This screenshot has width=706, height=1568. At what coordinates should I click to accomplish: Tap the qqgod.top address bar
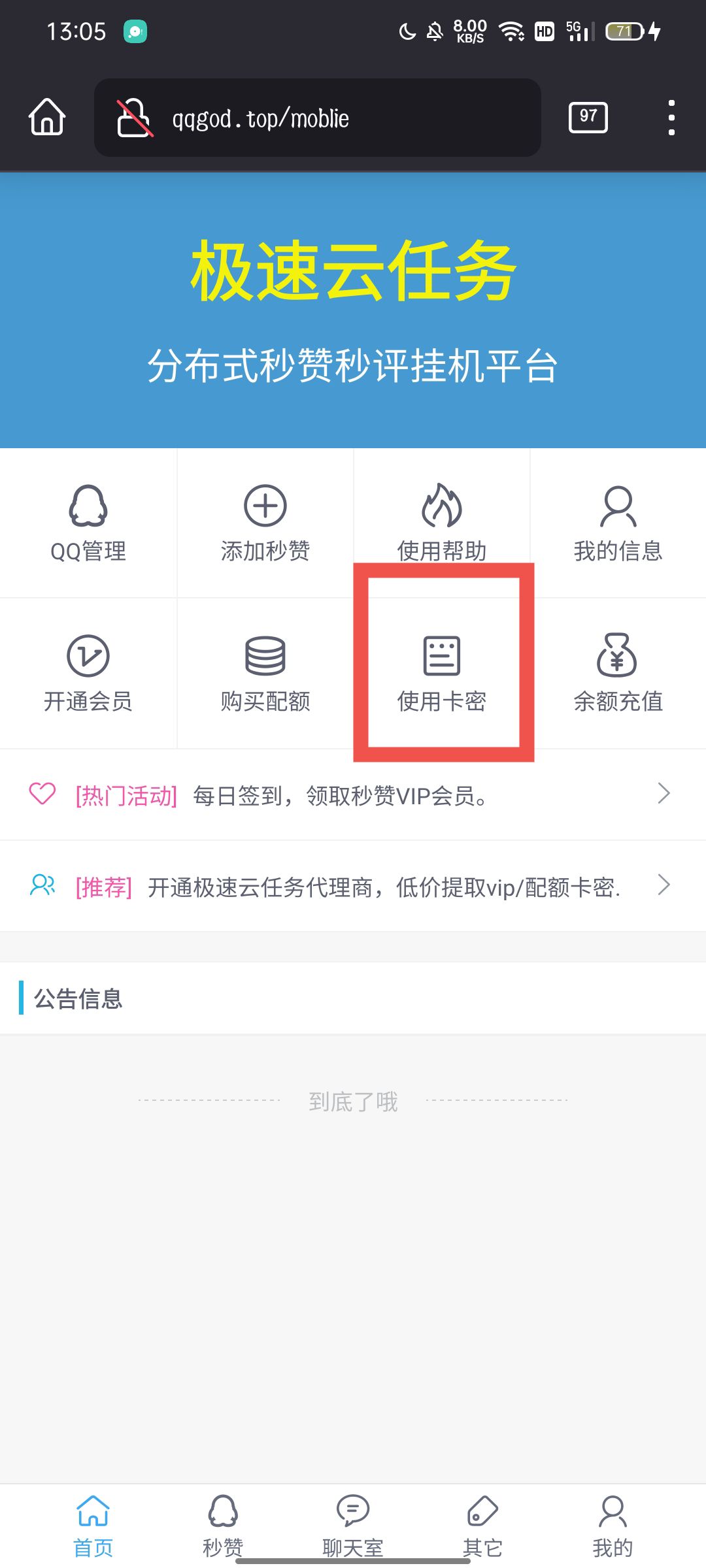click(x=318, y=118)
